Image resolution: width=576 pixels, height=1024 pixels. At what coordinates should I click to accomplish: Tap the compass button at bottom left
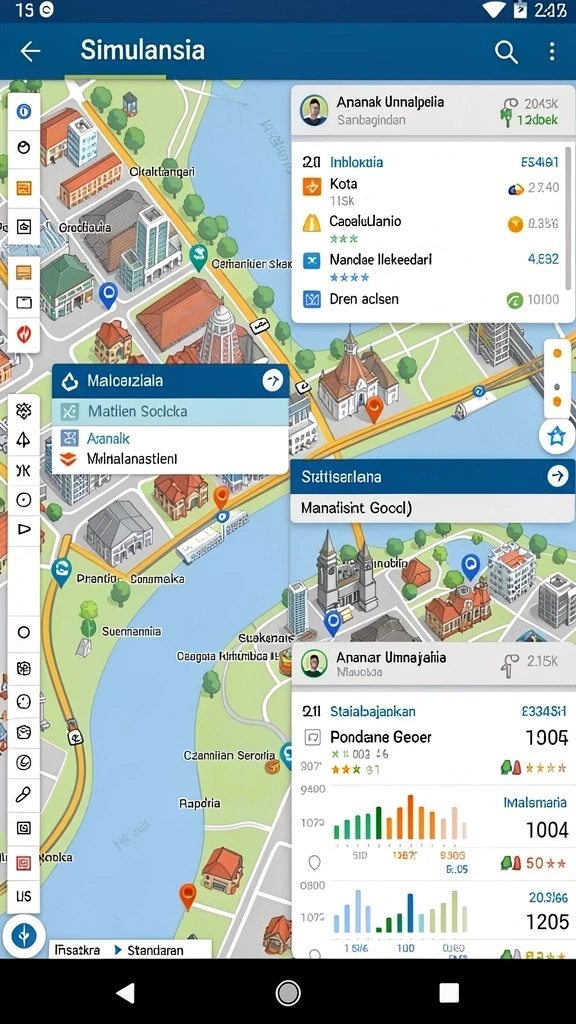coord(24,936)
